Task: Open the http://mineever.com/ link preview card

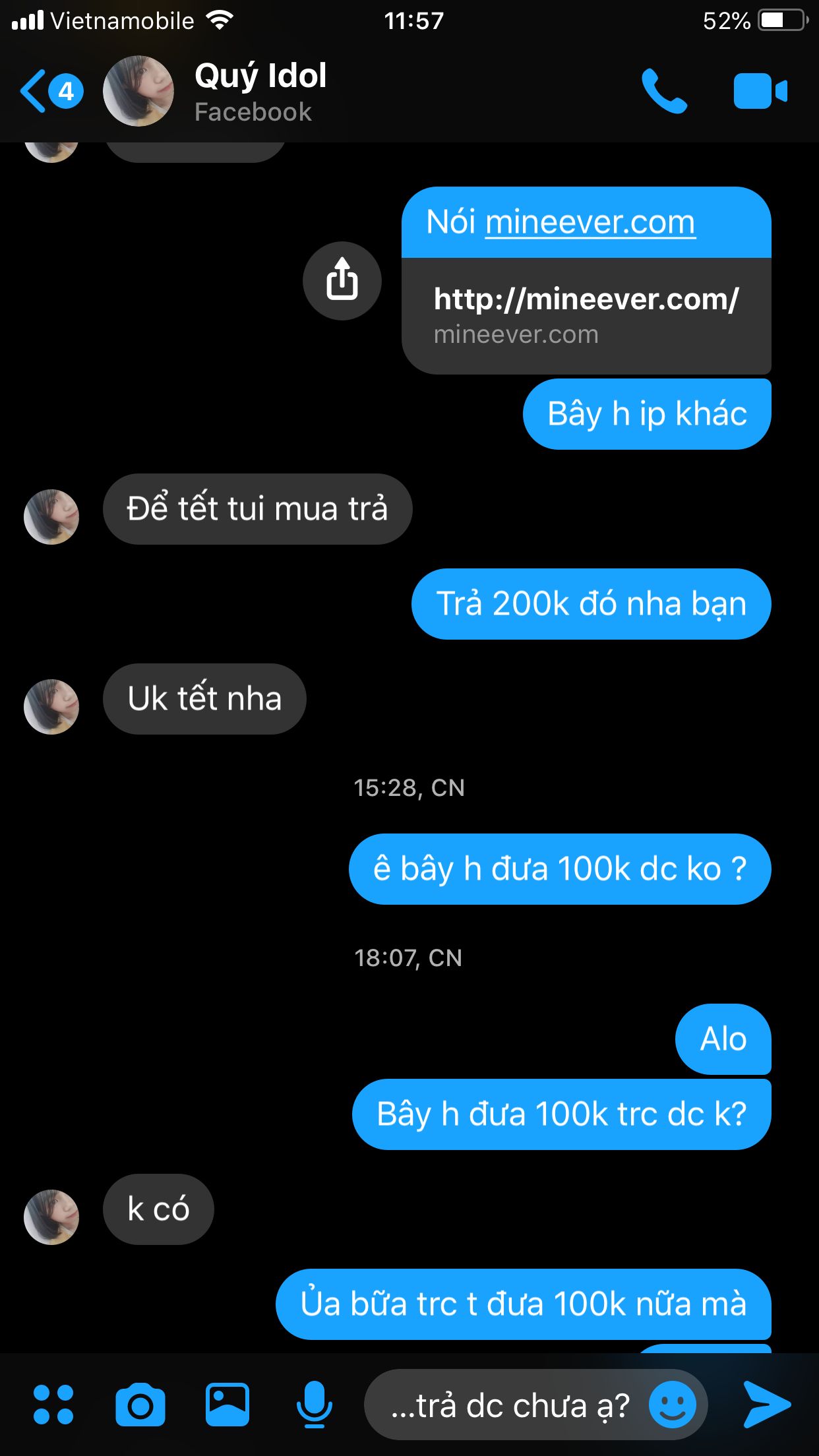Action: 586,316
